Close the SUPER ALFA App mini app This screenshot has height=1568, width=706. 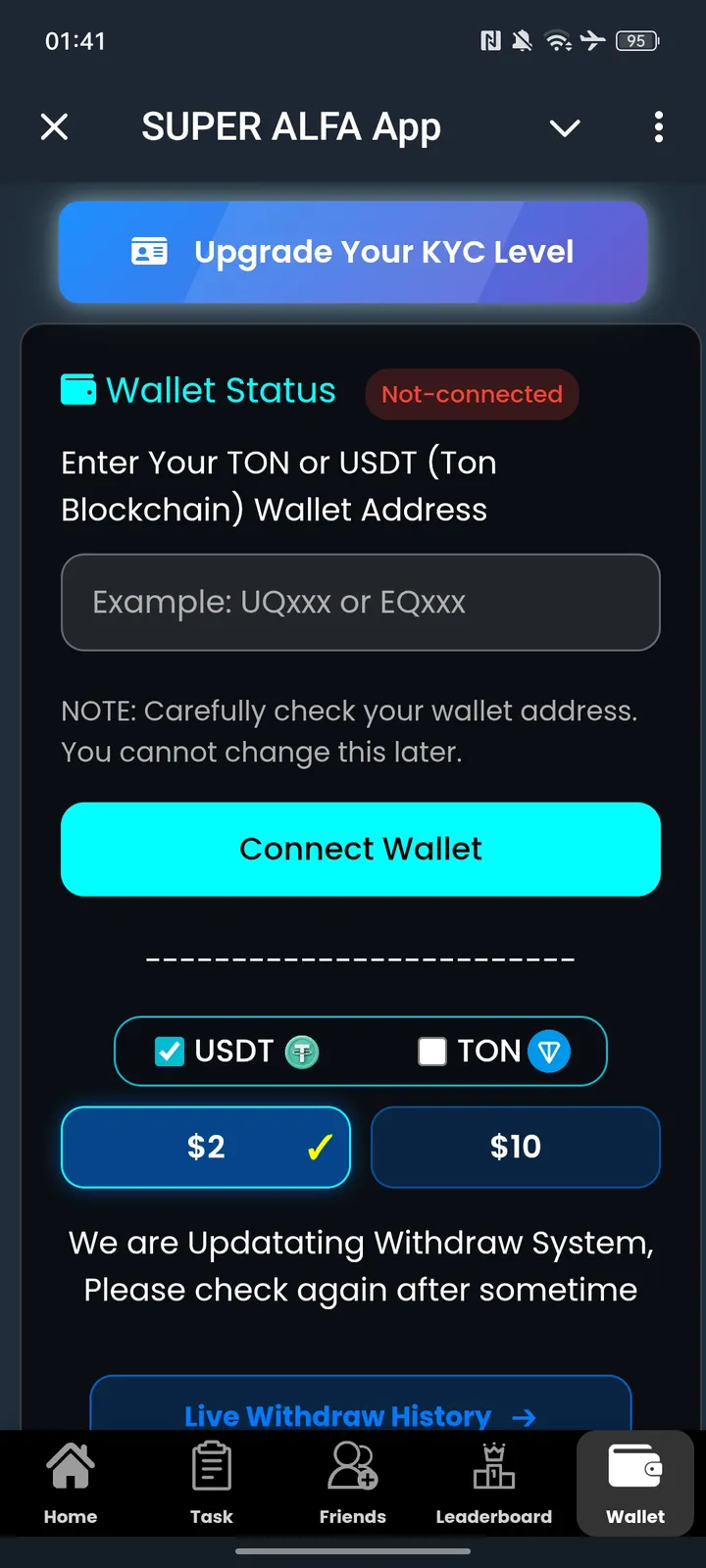[55, 126]
